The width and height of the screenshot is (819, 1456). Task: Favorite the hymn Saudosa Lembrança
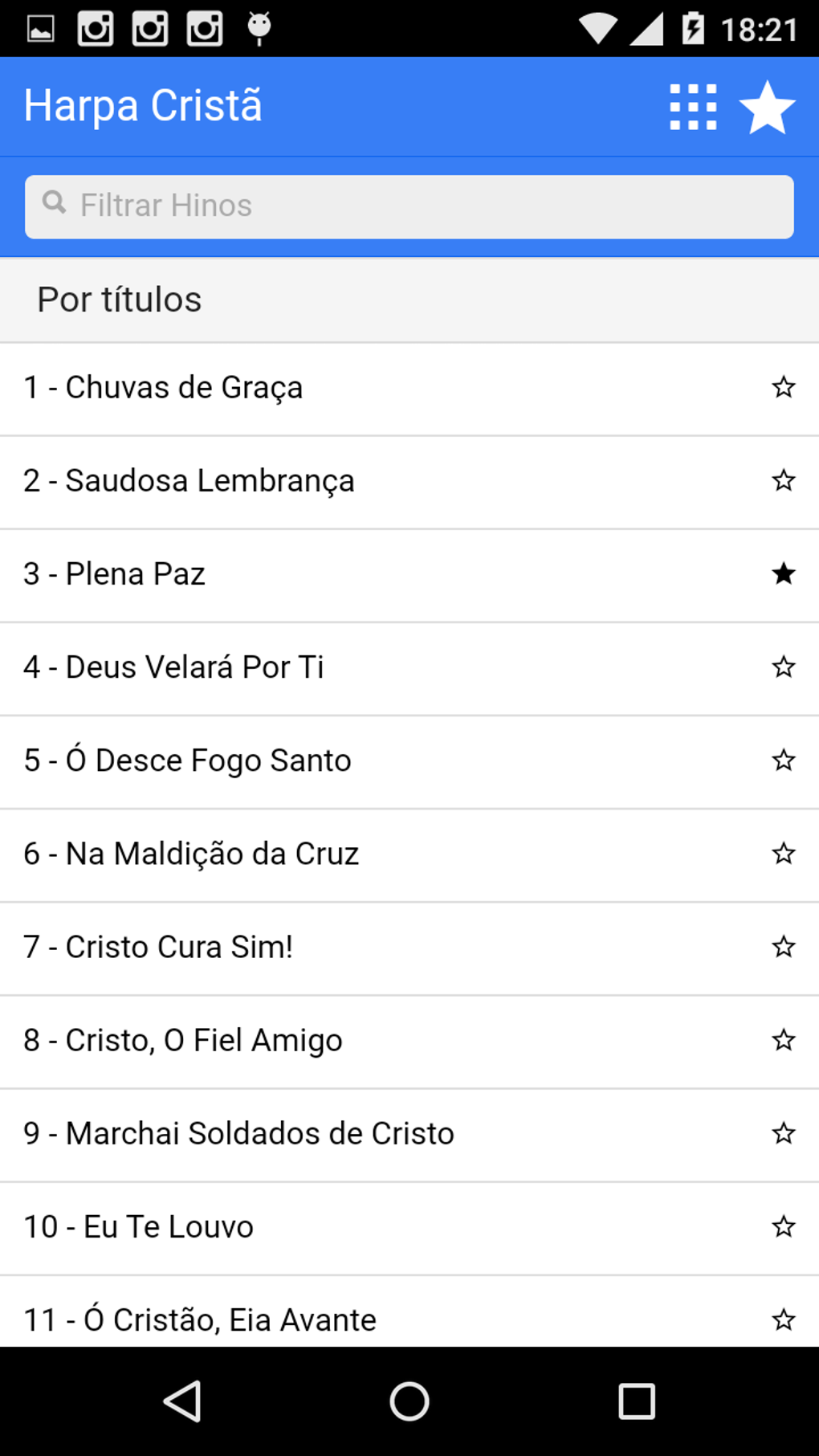click(x=783, y=481)
